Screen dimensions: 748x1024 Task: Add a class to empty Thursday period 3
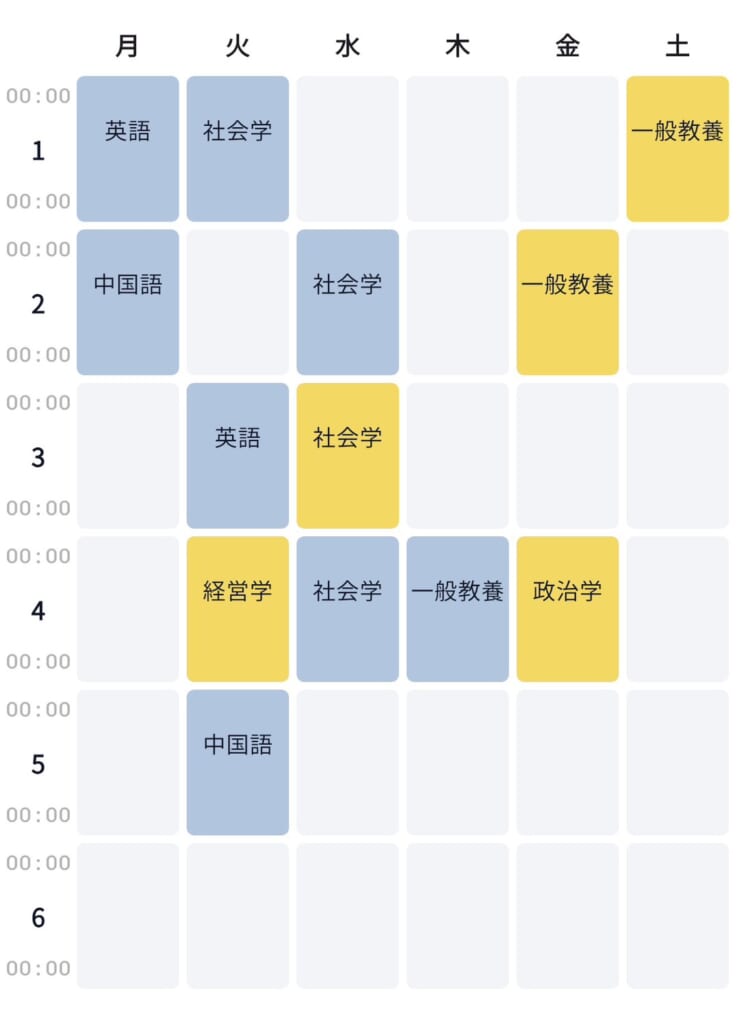tap(457, 455)
